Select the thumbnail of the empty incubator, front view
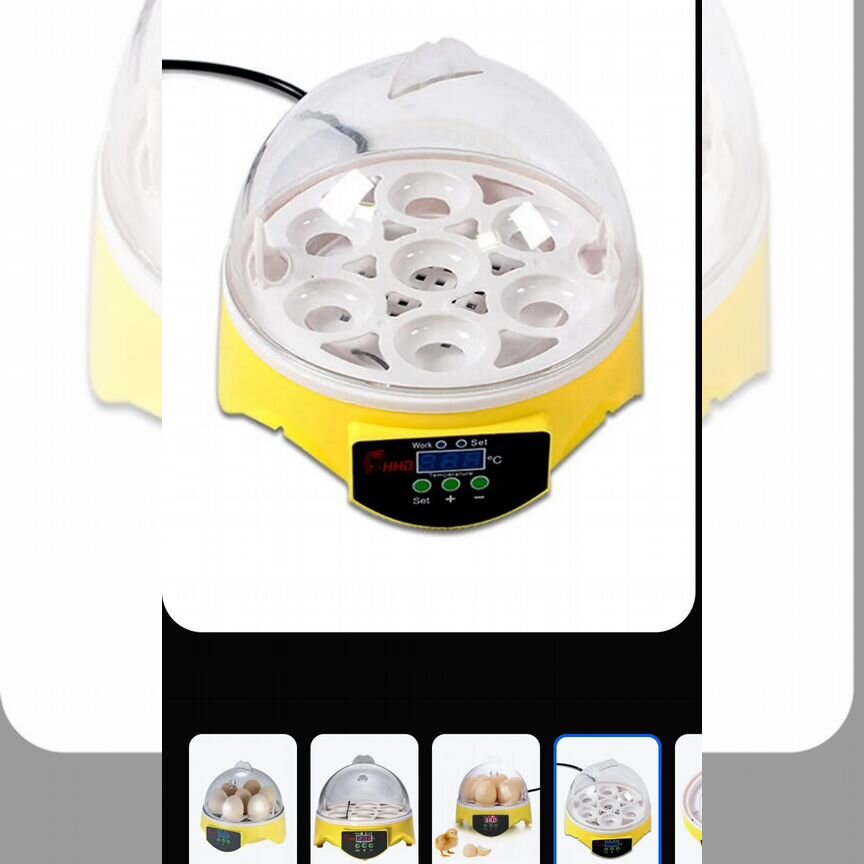The width and height of the screenshot is (864, 864). (364, 798)
